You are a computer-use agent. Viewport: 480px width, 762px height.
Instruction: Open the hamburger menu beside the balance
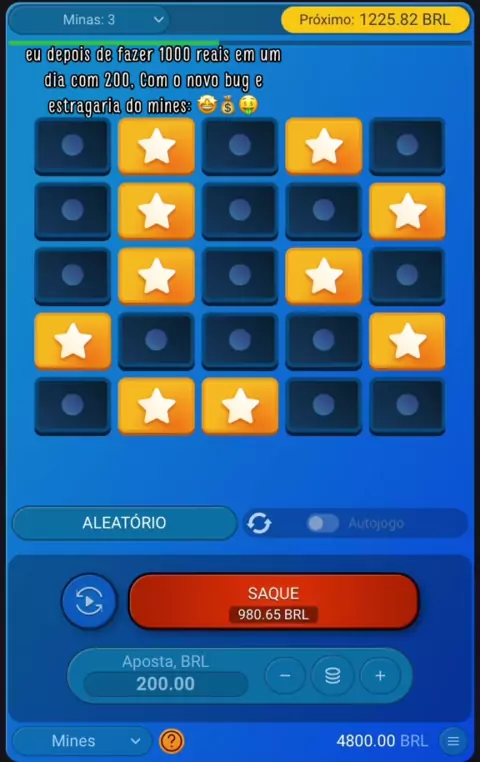pos(453,741)
